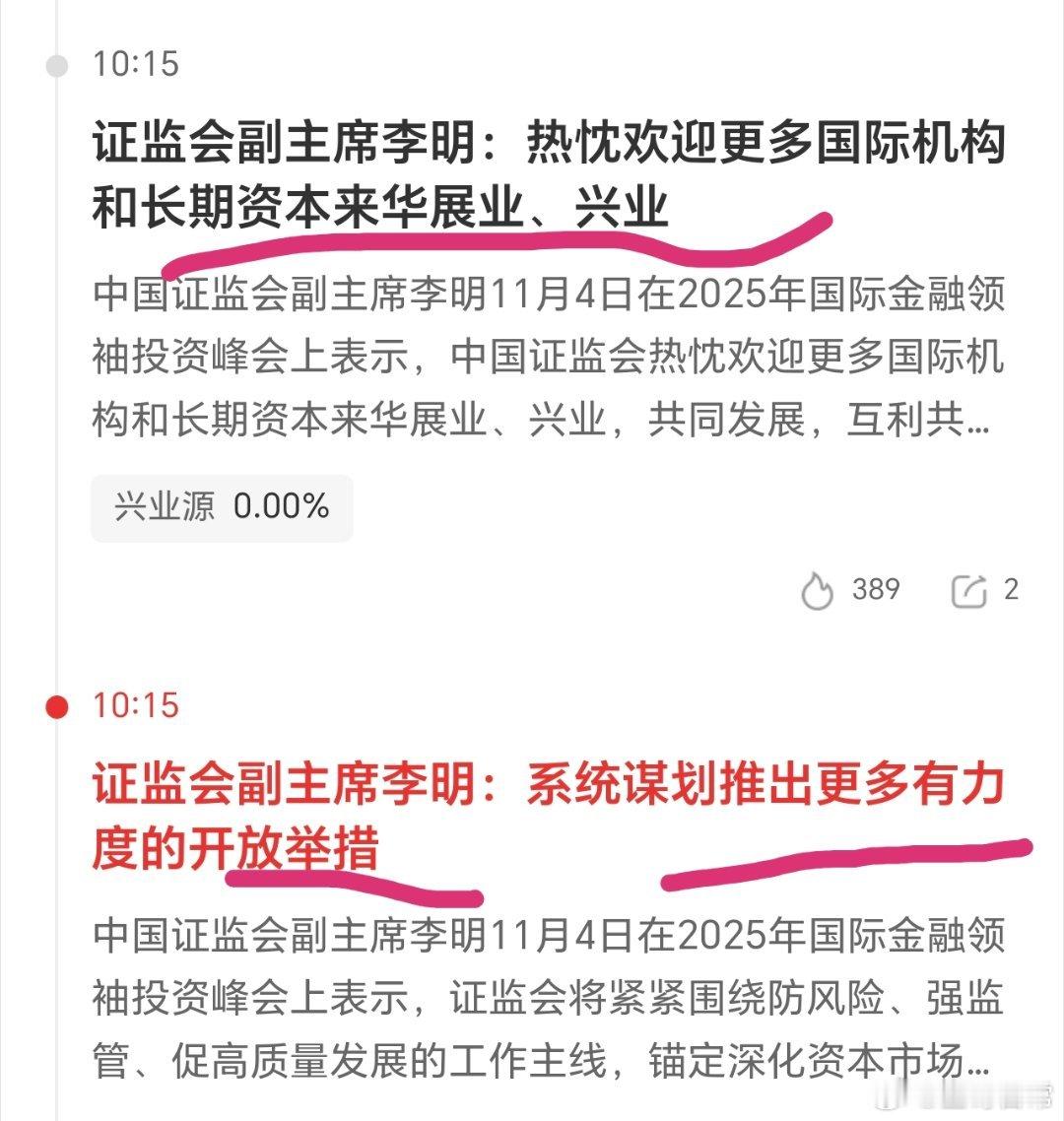The width and height of the screenshot is (1064, 1121).
Task: Open the first news summary paragraph
Action: pyautogui.click(x=548, y=360)
